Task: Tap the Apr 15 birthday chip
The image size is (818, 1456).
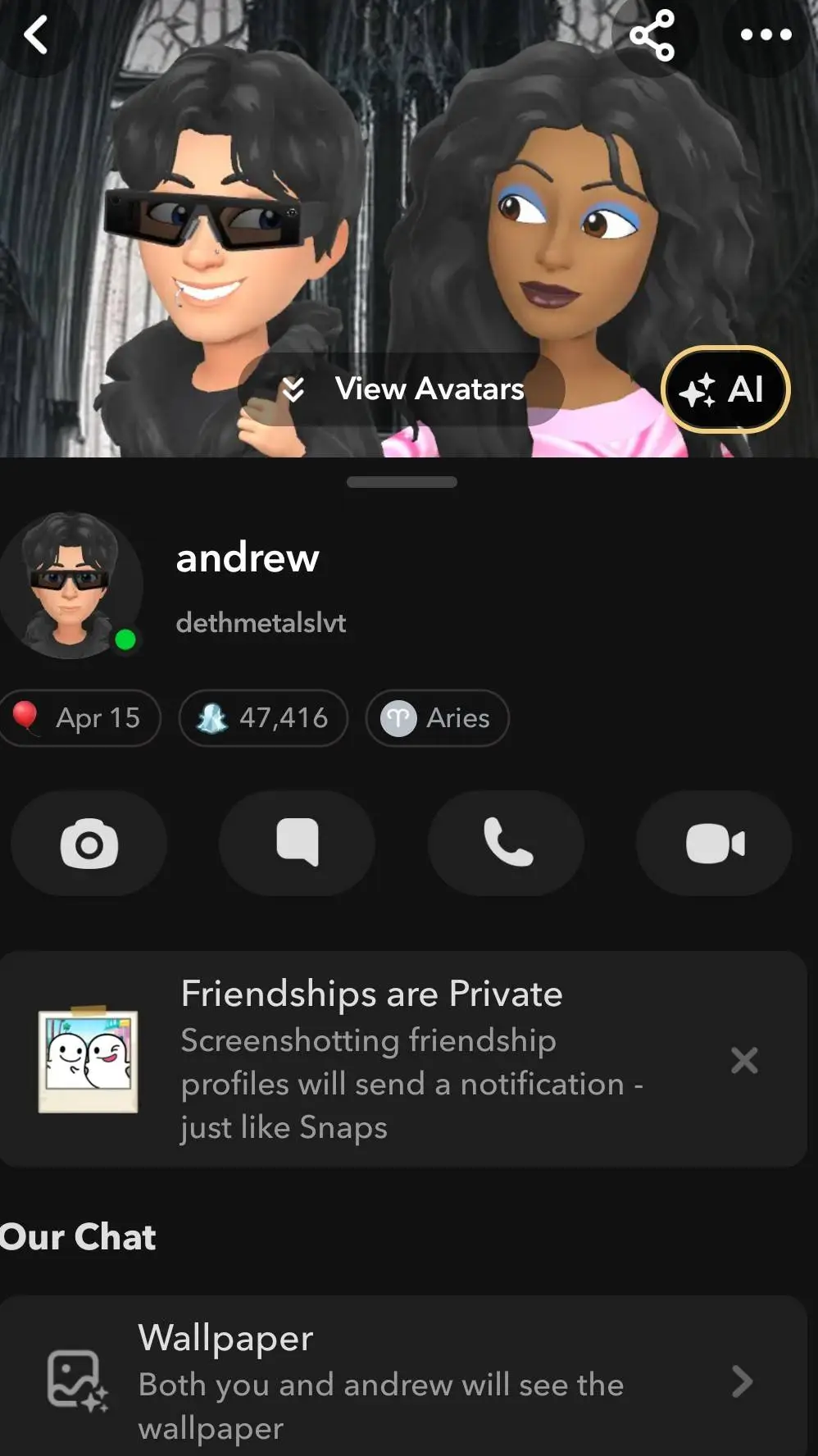Action: pyautogui.click(x=82, y=718)
